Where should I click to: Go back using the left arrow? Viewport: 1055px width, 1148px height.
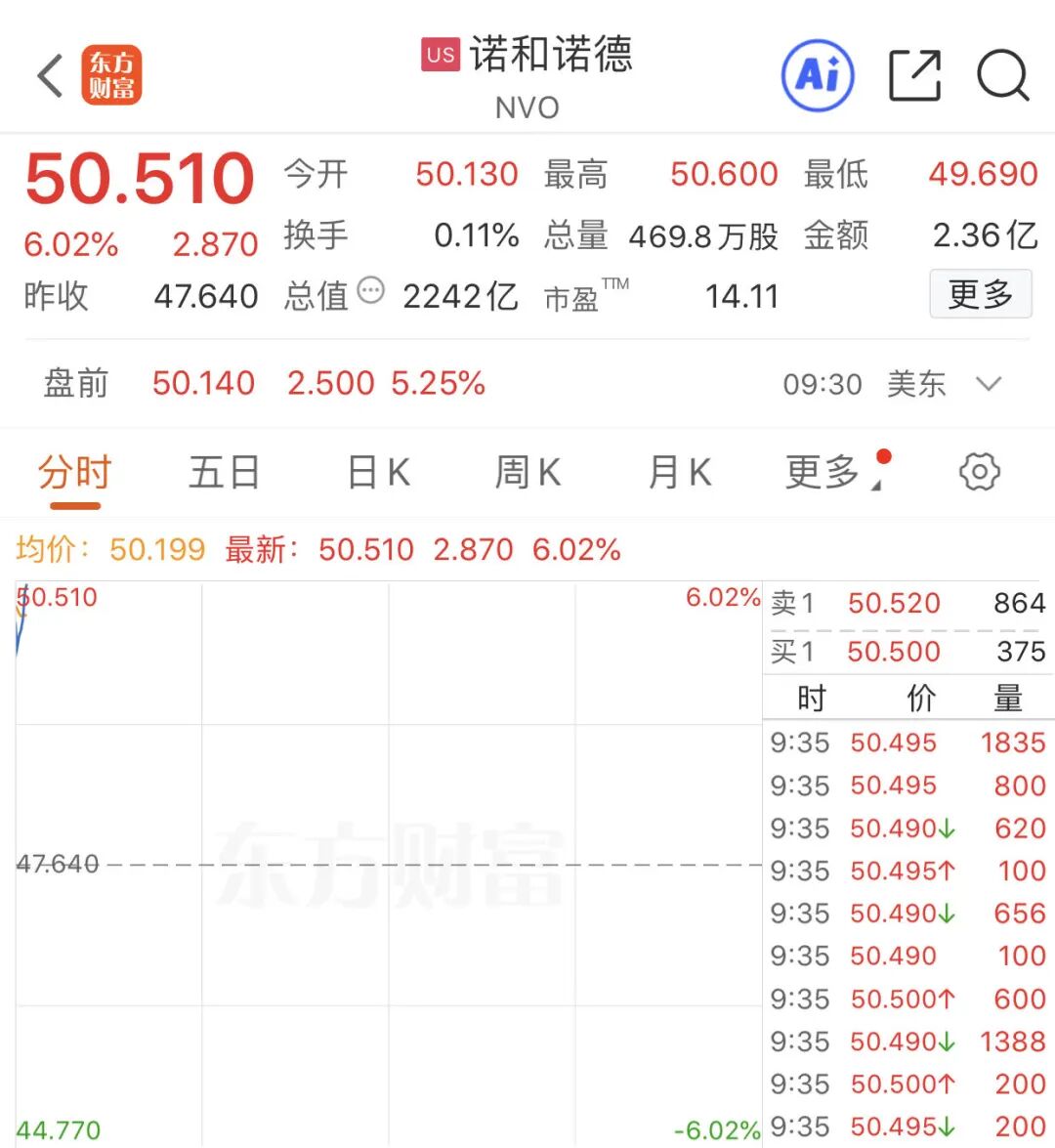coord(50,76)
